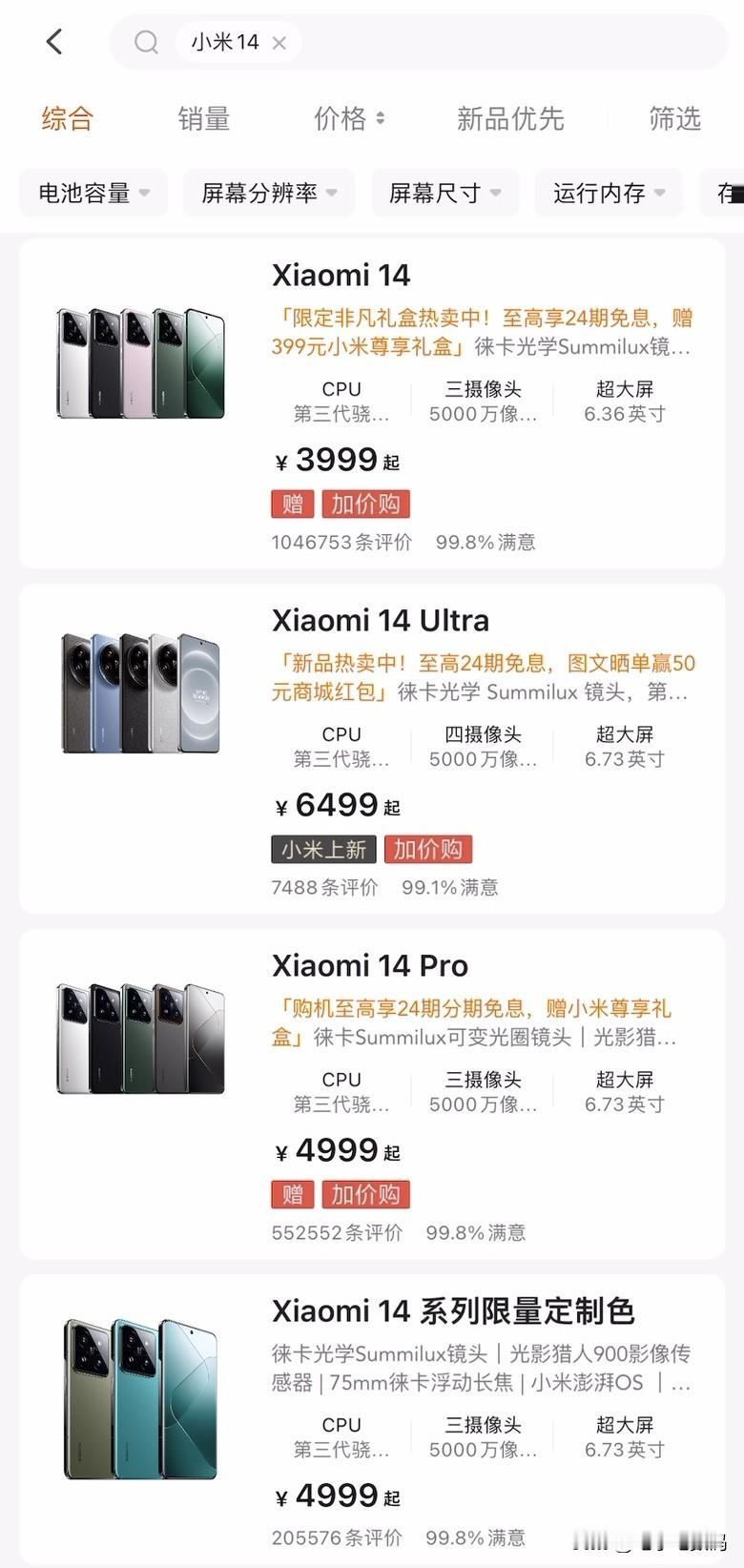Switch to the 销量 tab
This screenshot has height=1568, width=744.
point(203,118)
